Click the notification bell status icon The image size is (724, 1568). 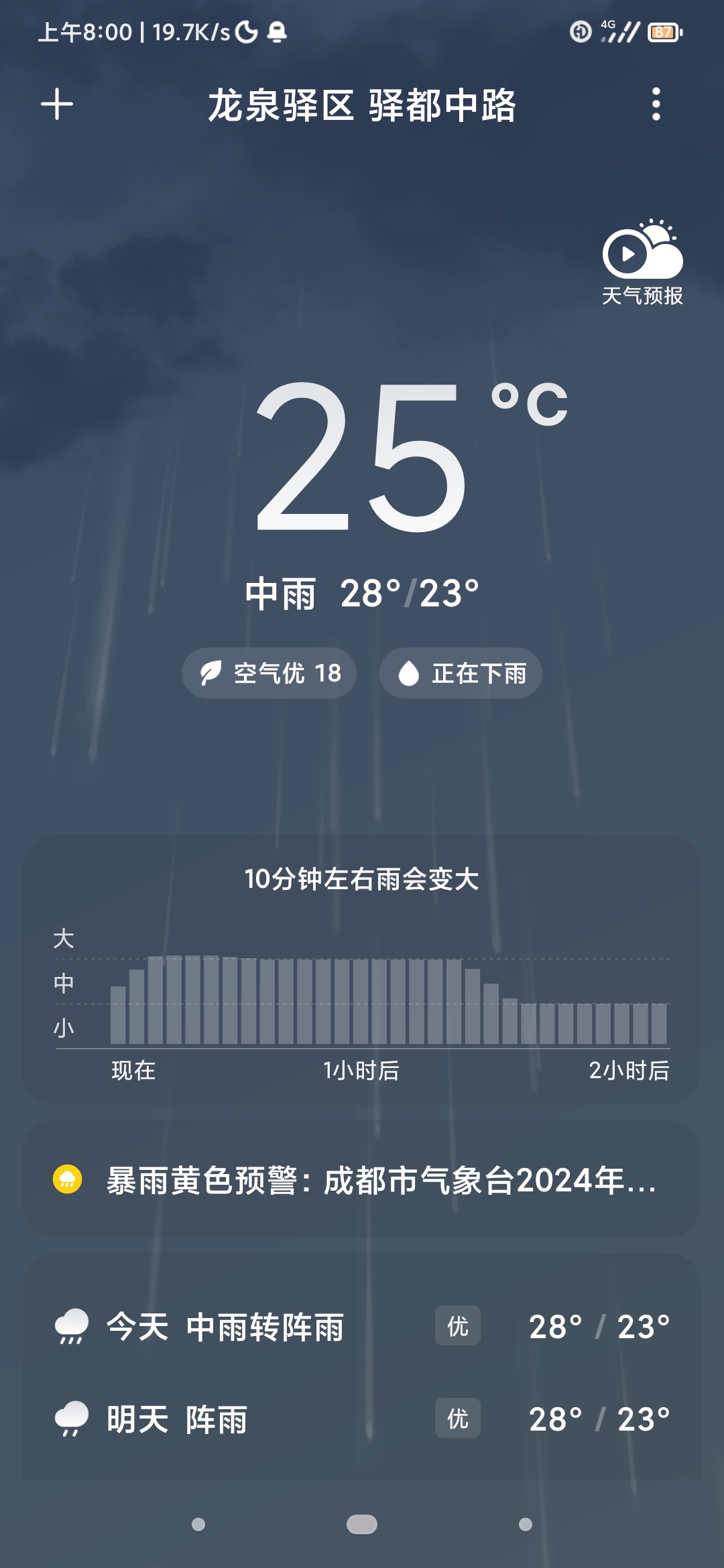click(277, 30)
